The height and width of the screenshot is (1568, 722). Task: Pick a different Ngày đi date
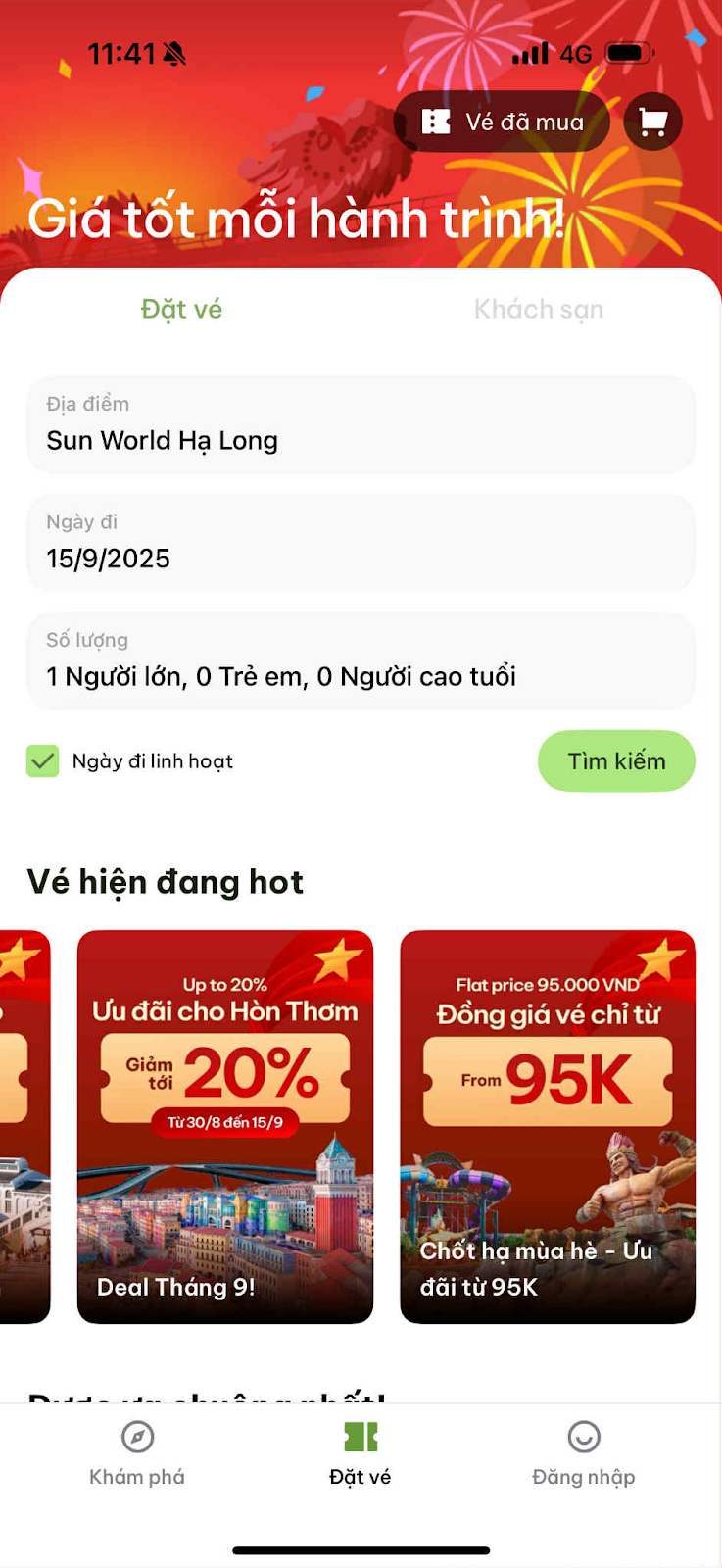pos(361,543)
